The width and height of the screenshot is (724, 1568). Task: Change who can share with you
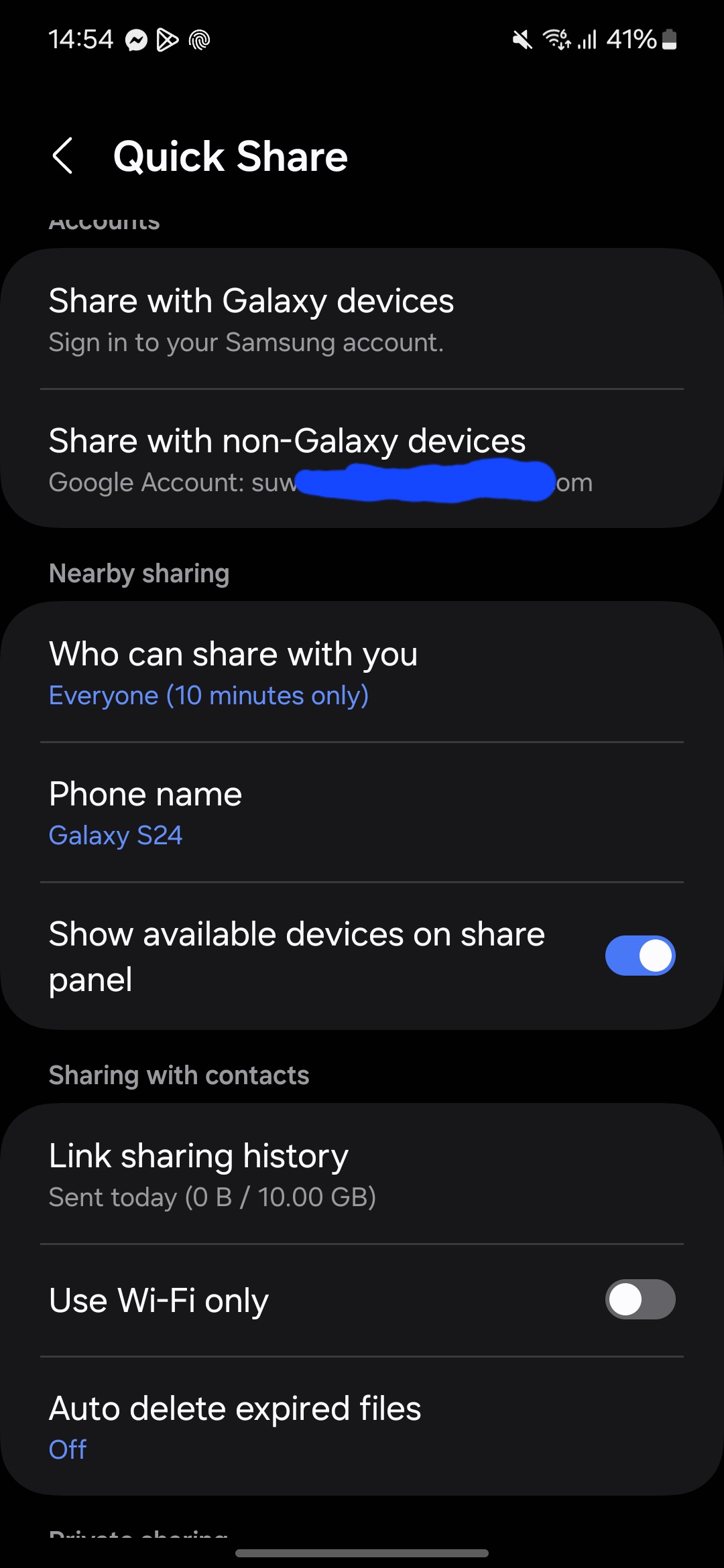[362, 672]
